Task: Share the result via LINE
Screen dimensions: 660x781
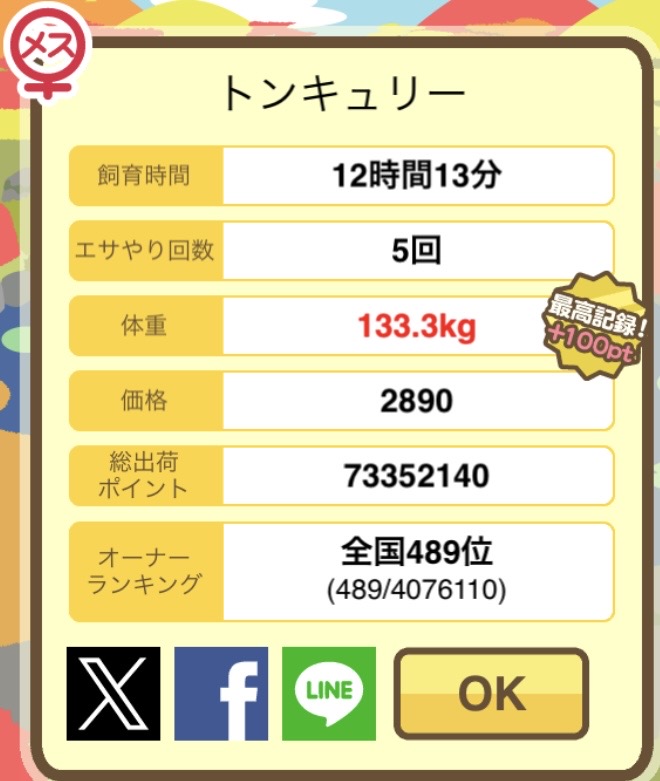Action: 329,693
